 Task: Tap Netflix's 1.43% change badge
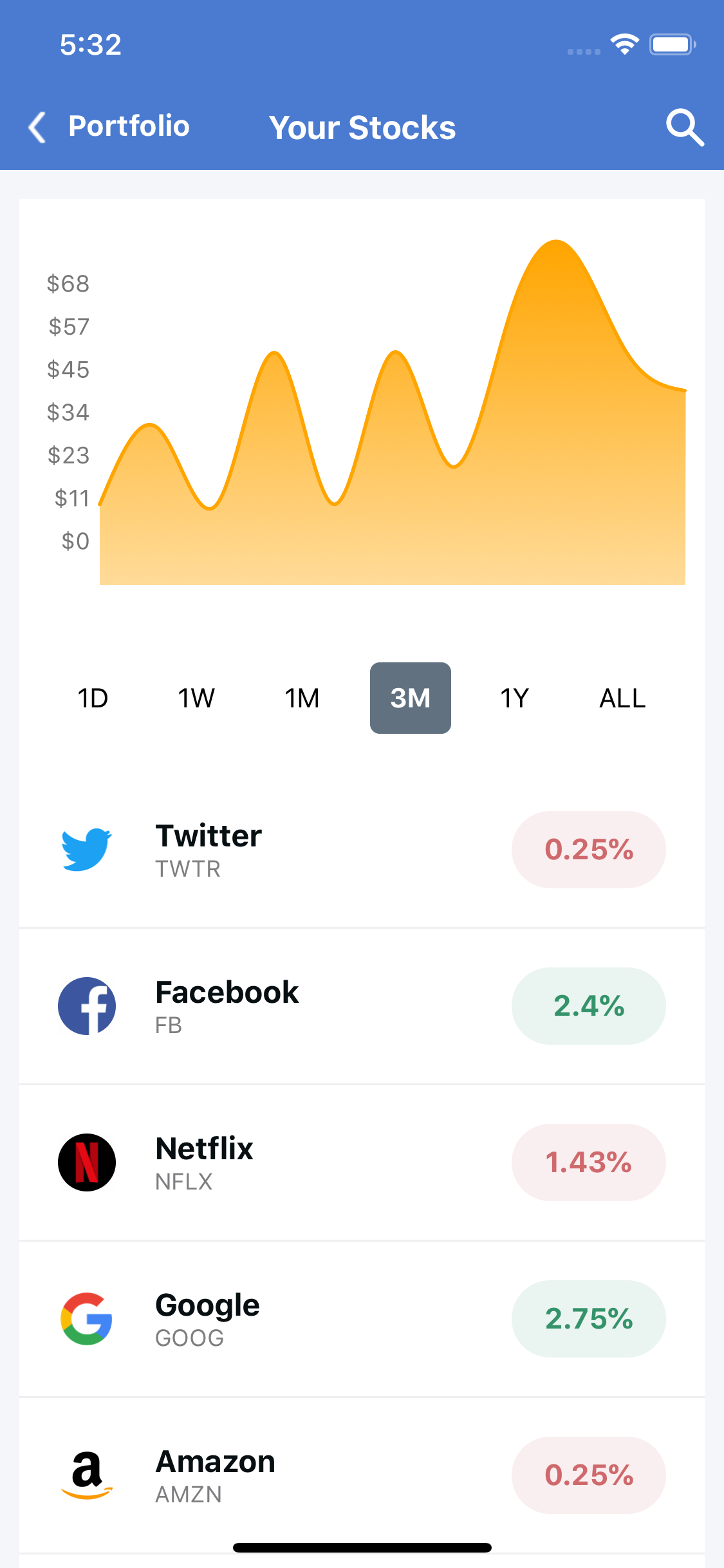588,1162
